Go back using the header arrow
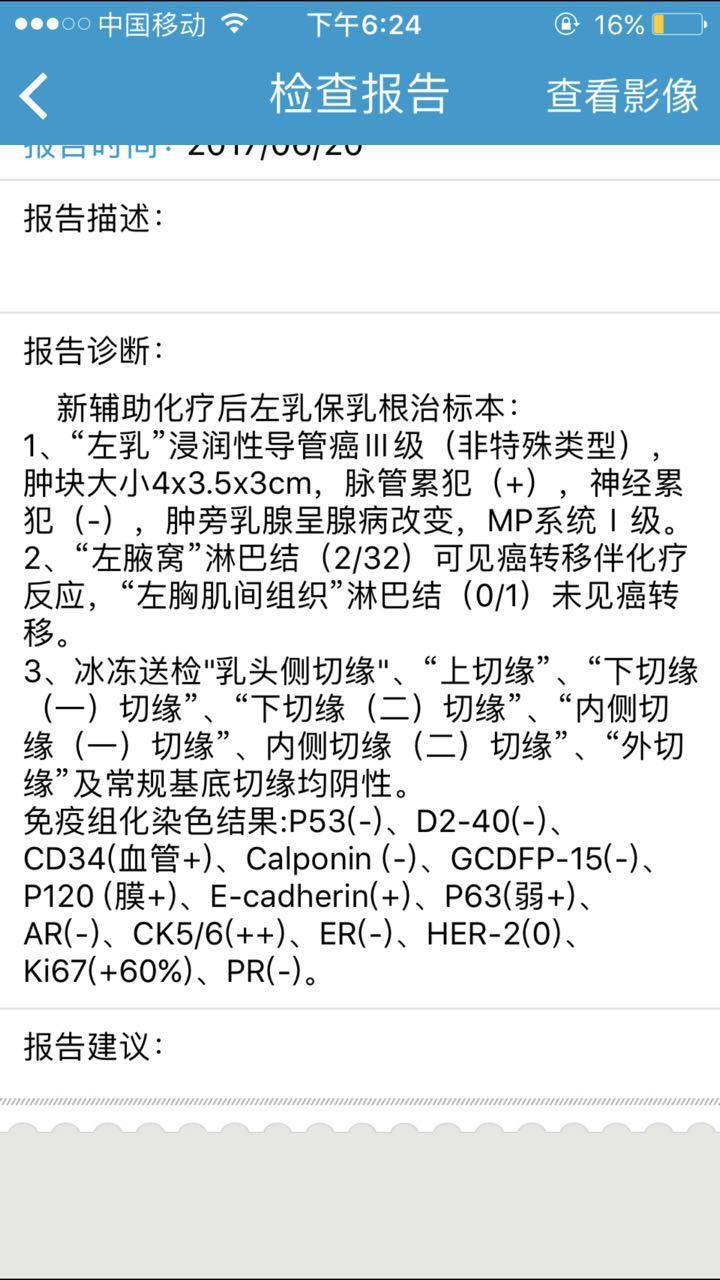Image resolution: width=720 pixels, height=1280 pixels. pos(34,96)
